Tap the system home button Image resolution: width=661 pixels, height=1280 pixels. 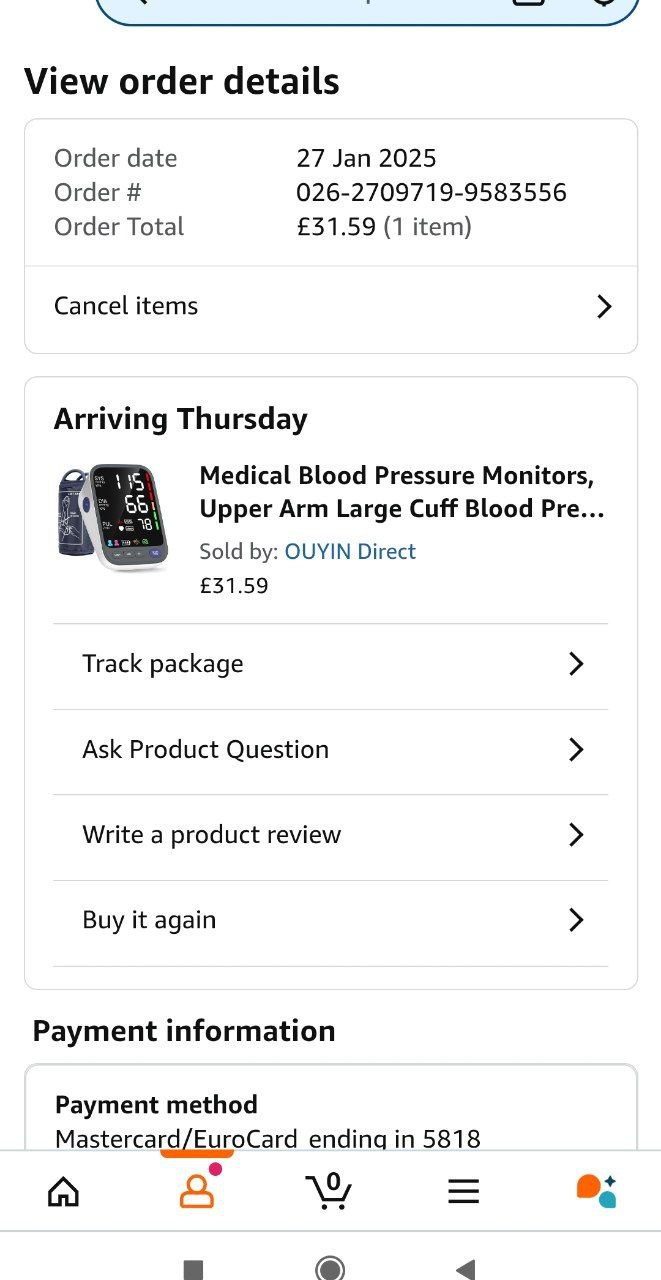pyautogui.click(x=330, y=1269)
